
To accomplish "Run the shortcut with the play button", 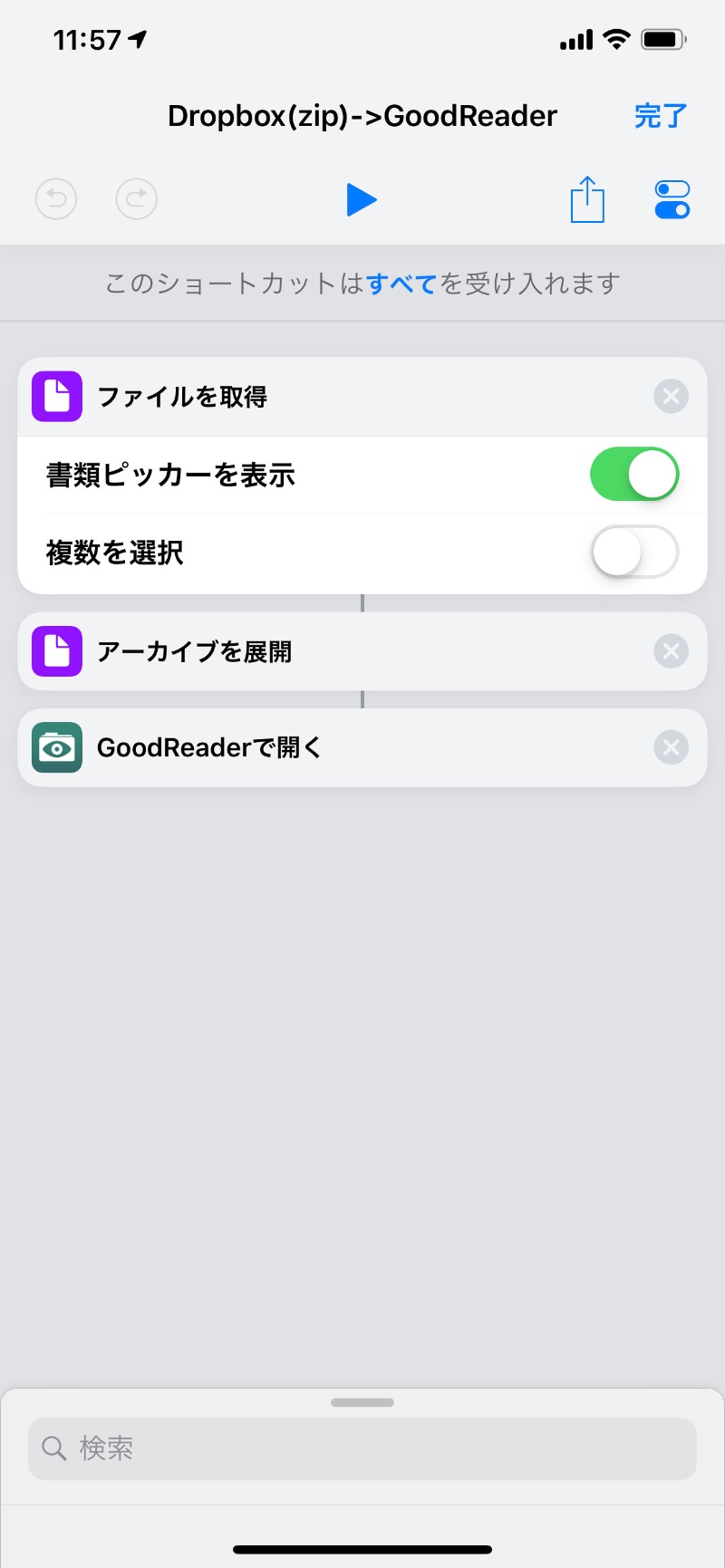I will (x=362, y=199).
